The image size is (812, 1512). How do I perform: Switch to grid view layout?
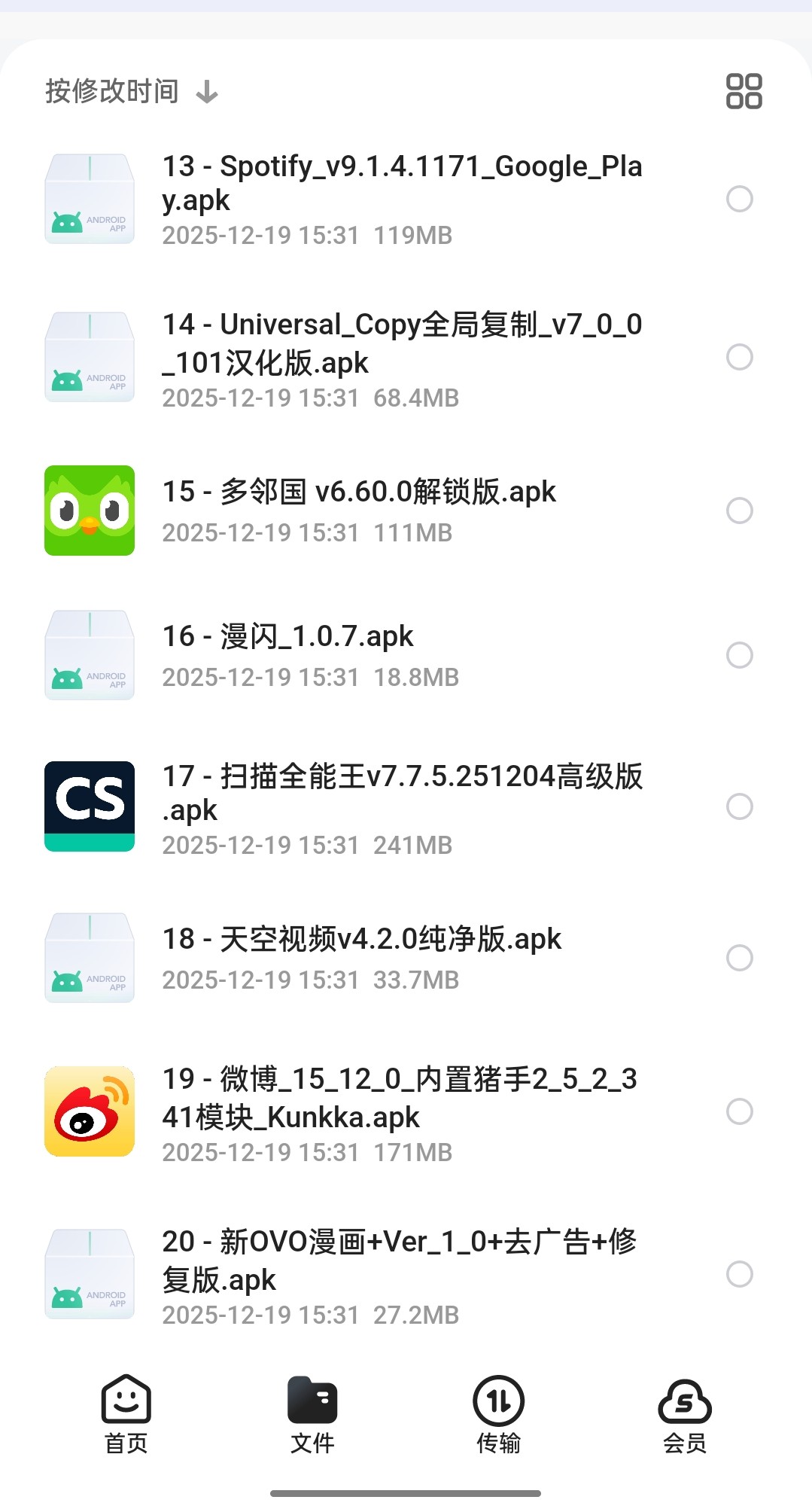click(744, 91)
